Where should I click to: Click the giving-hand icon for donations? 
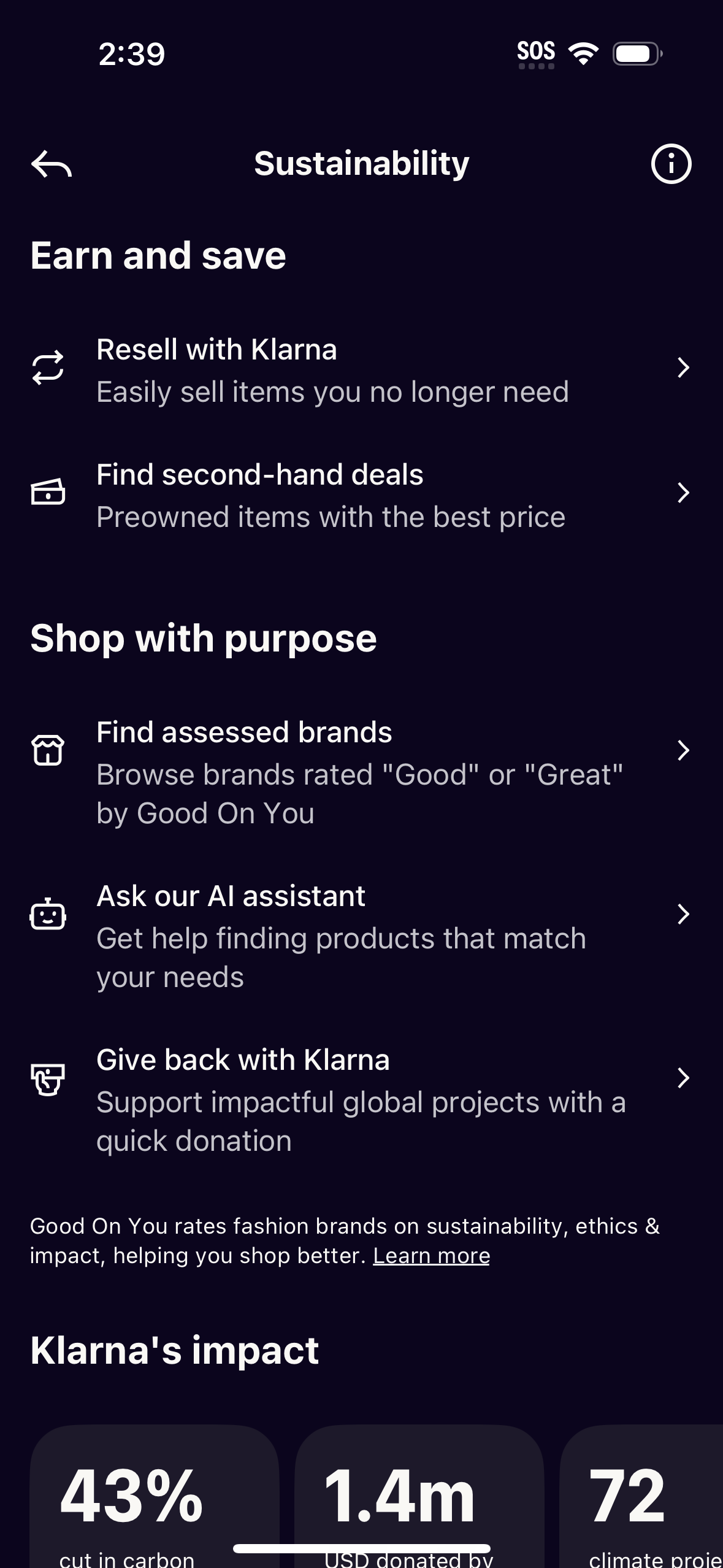tap(48, 1078)
